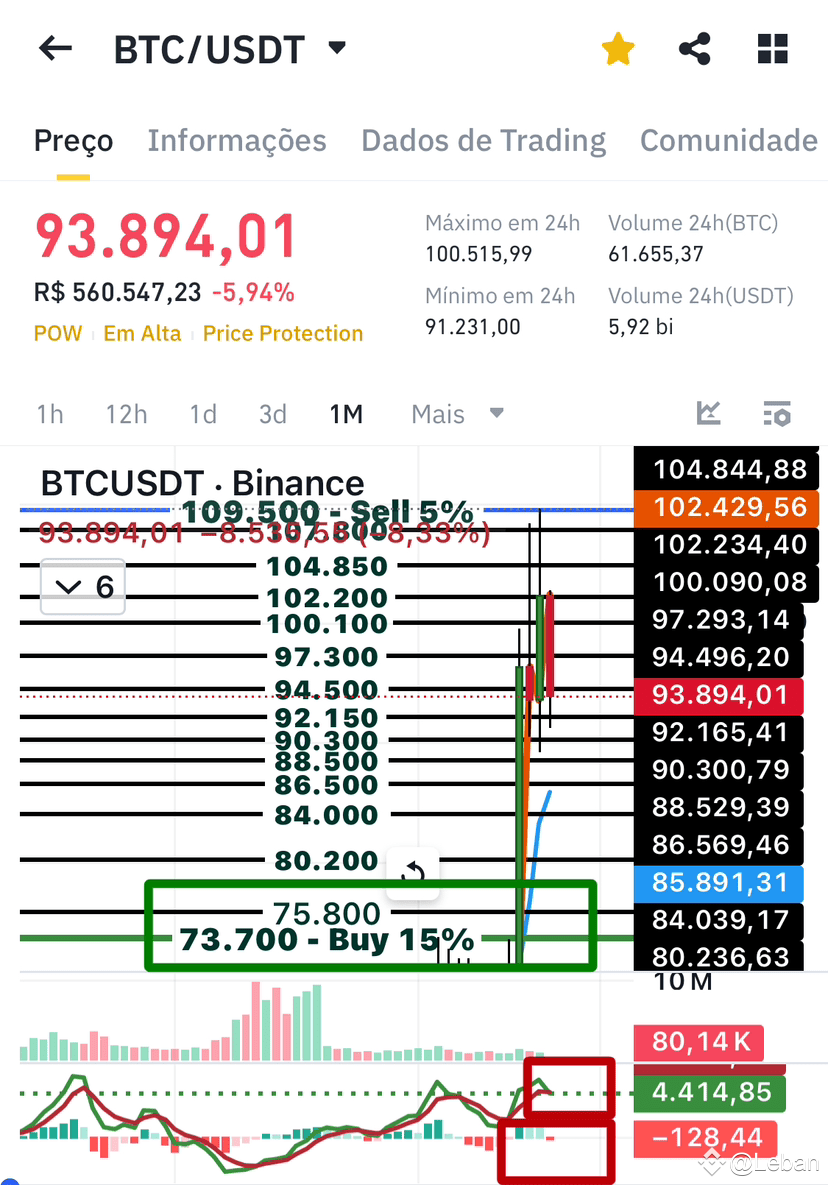The height and width of the screenshot is (1185, 828).
Task: Open the indicator line-chart icon
Action: pos(709,413)
